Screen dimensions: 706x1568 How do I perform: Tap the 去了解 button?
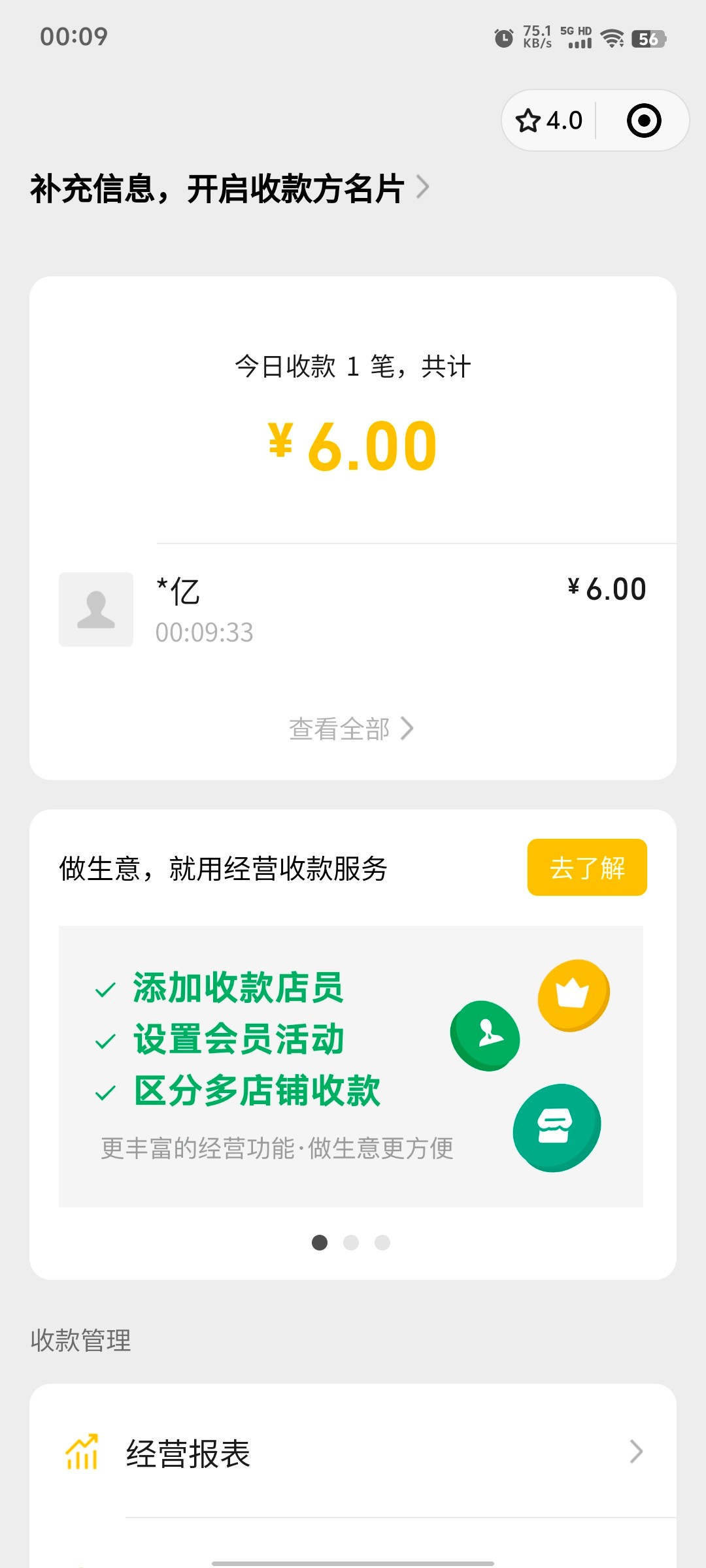coord(587,868)
